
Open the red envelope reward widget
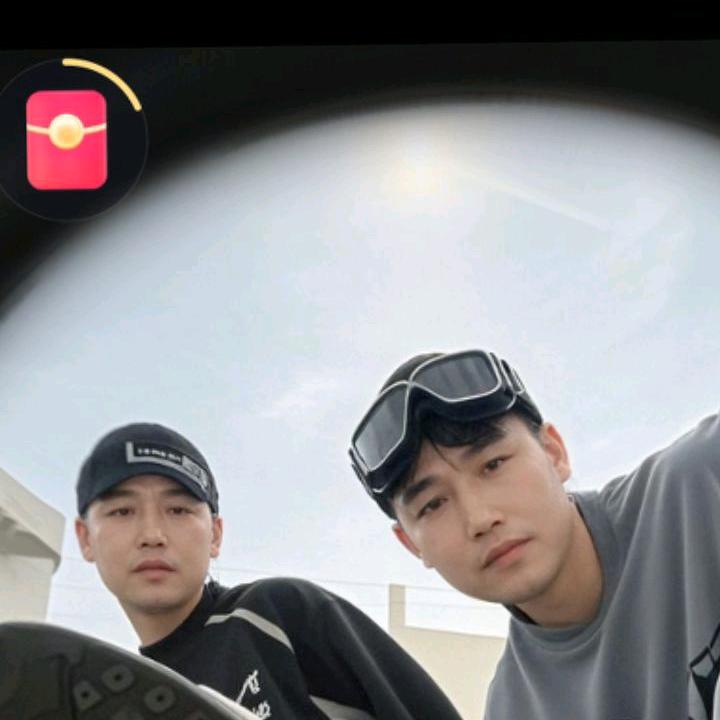(x=67, y=140)
